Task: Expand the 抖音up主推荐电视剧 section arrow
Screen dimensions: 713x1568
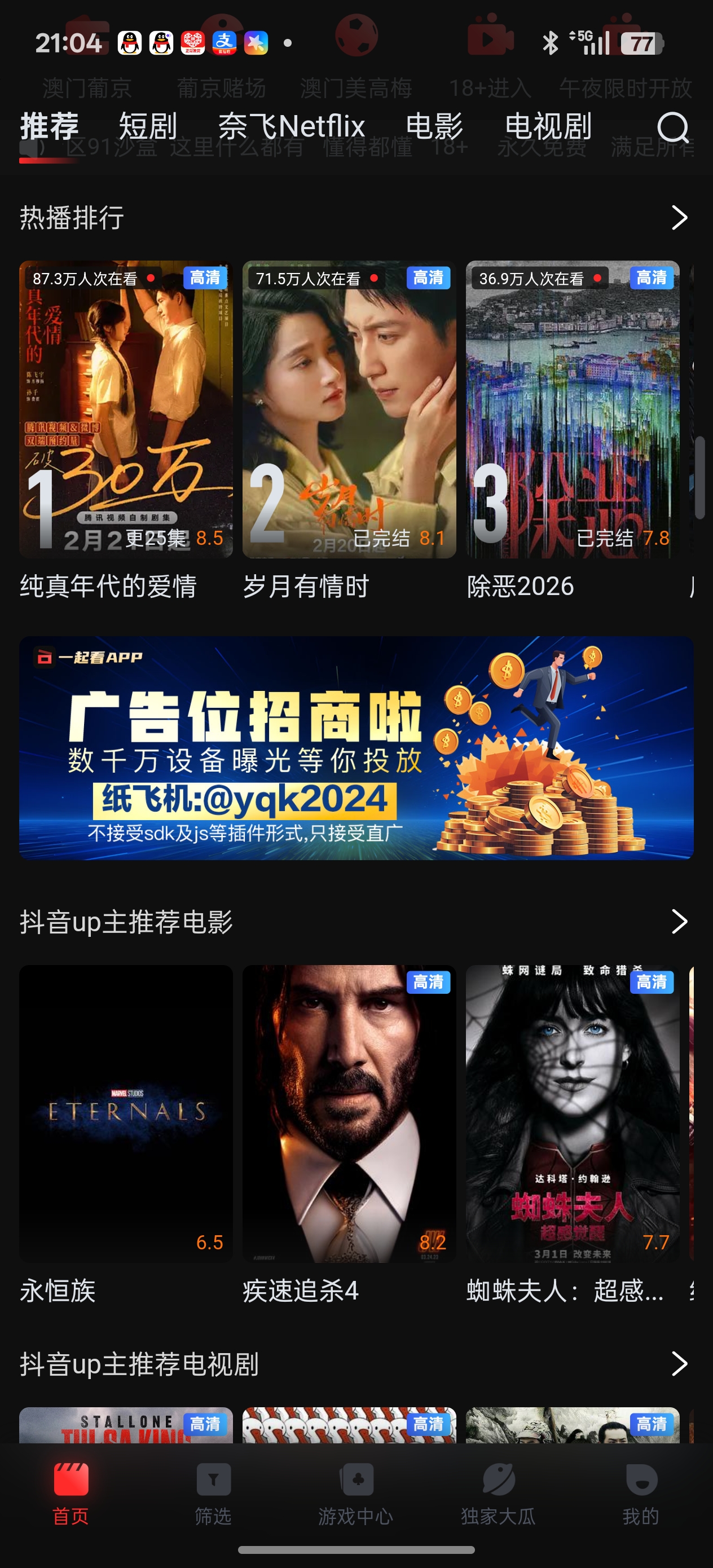Action: [x=679, y=1363]
